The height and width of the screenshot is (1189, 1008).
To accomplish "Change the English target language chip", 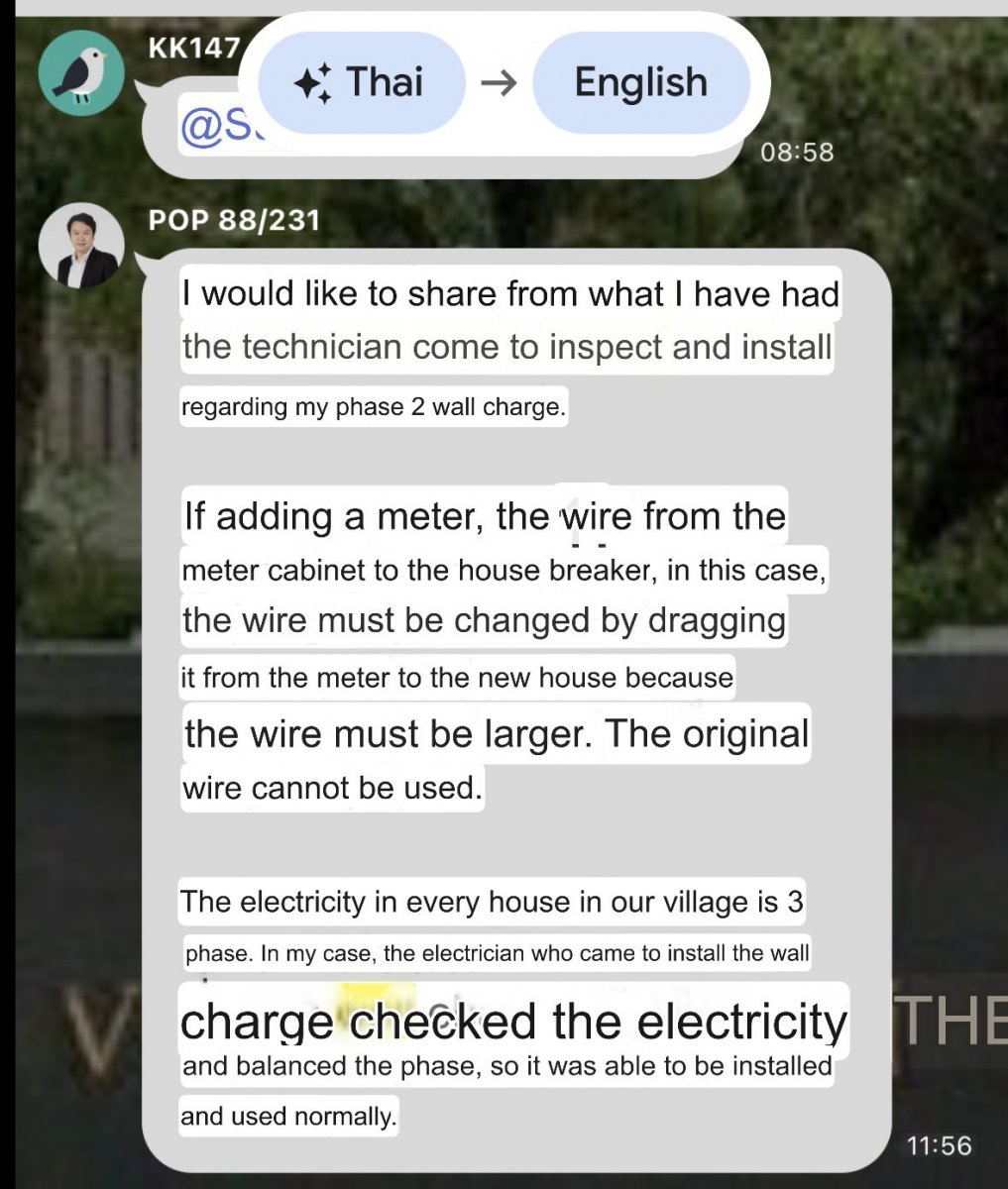I will (x=641, y=83).
